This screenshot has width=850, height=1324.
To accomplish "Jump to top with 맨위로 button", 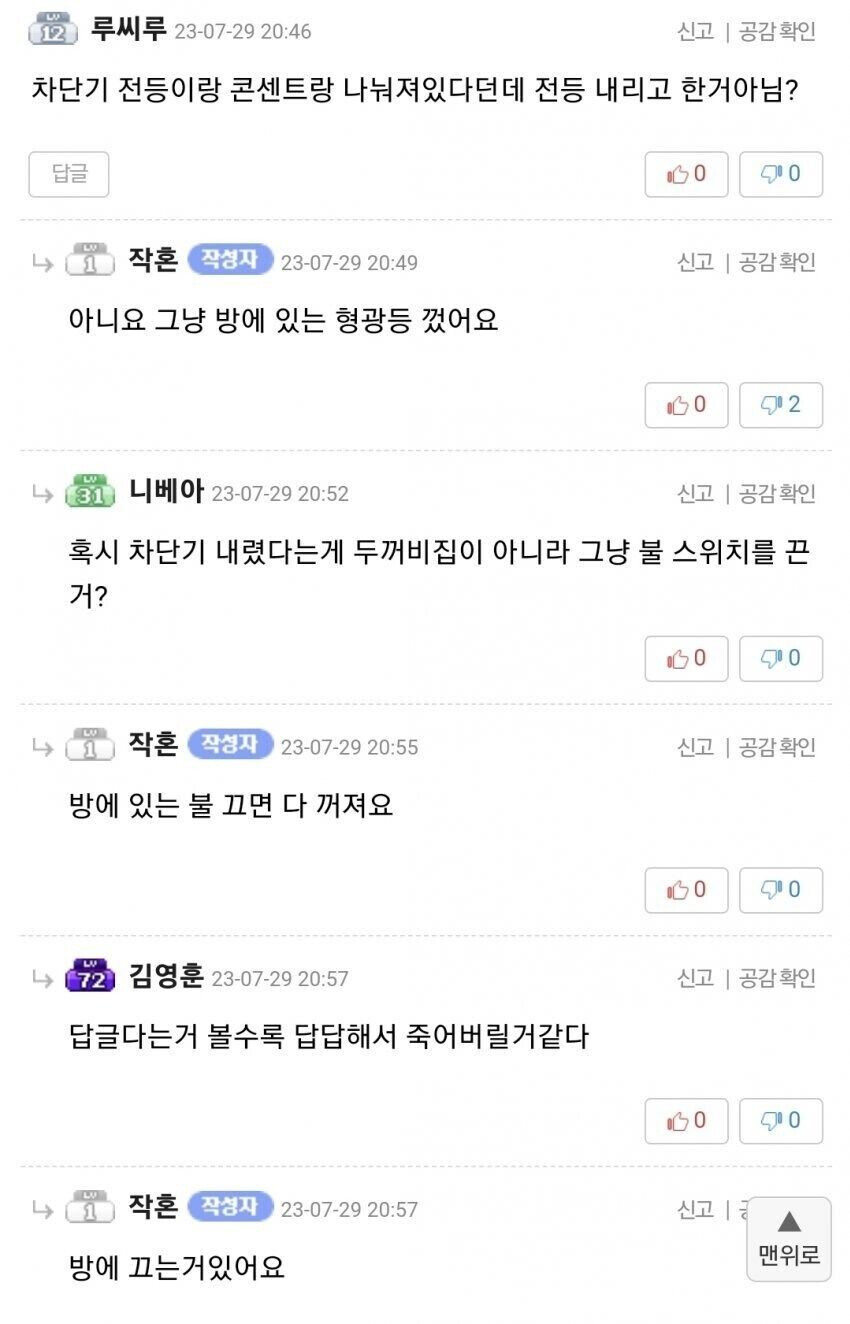I will (789, 1239).
